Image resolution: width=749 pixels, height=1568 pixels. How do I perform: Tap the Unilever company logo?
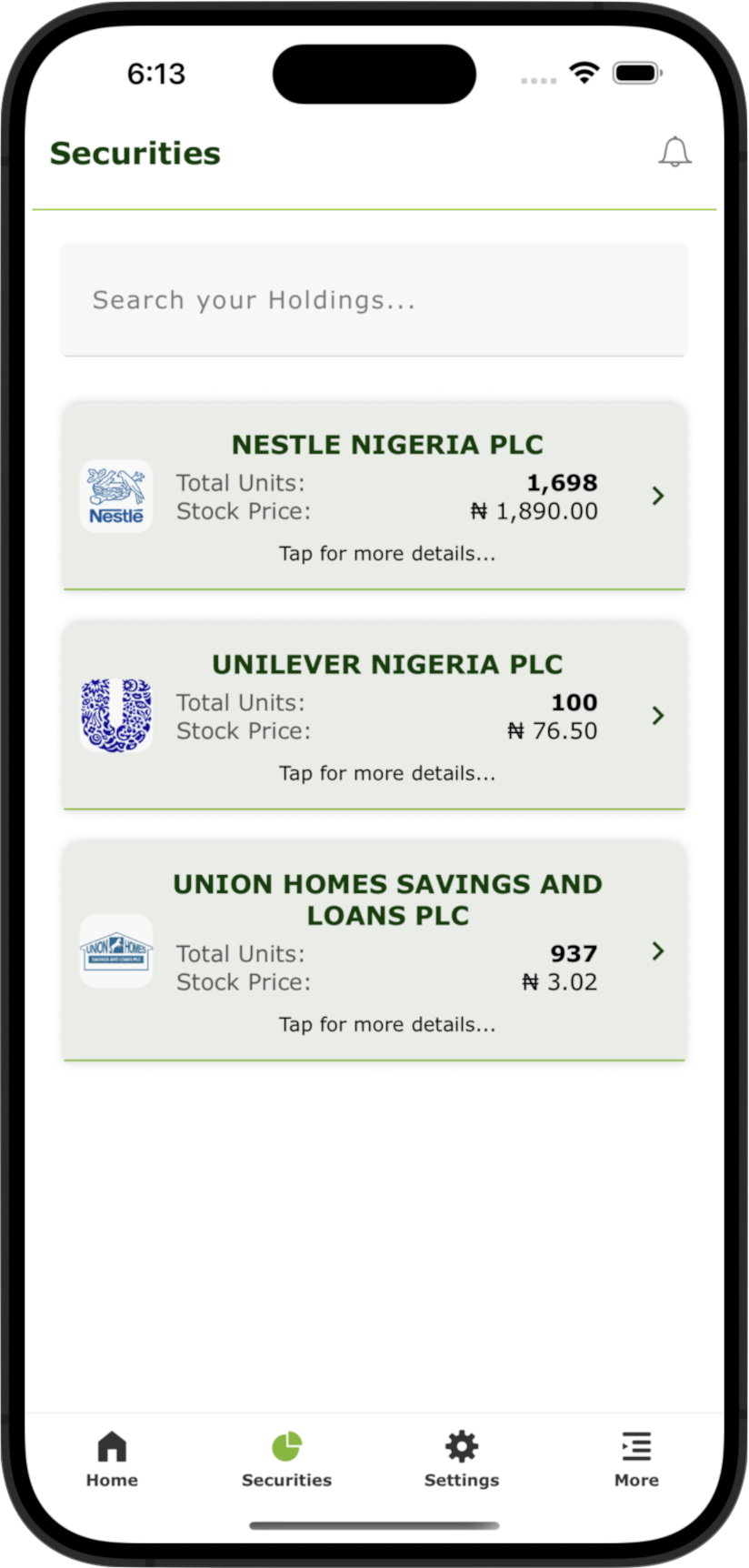click(x=115, y=716)
